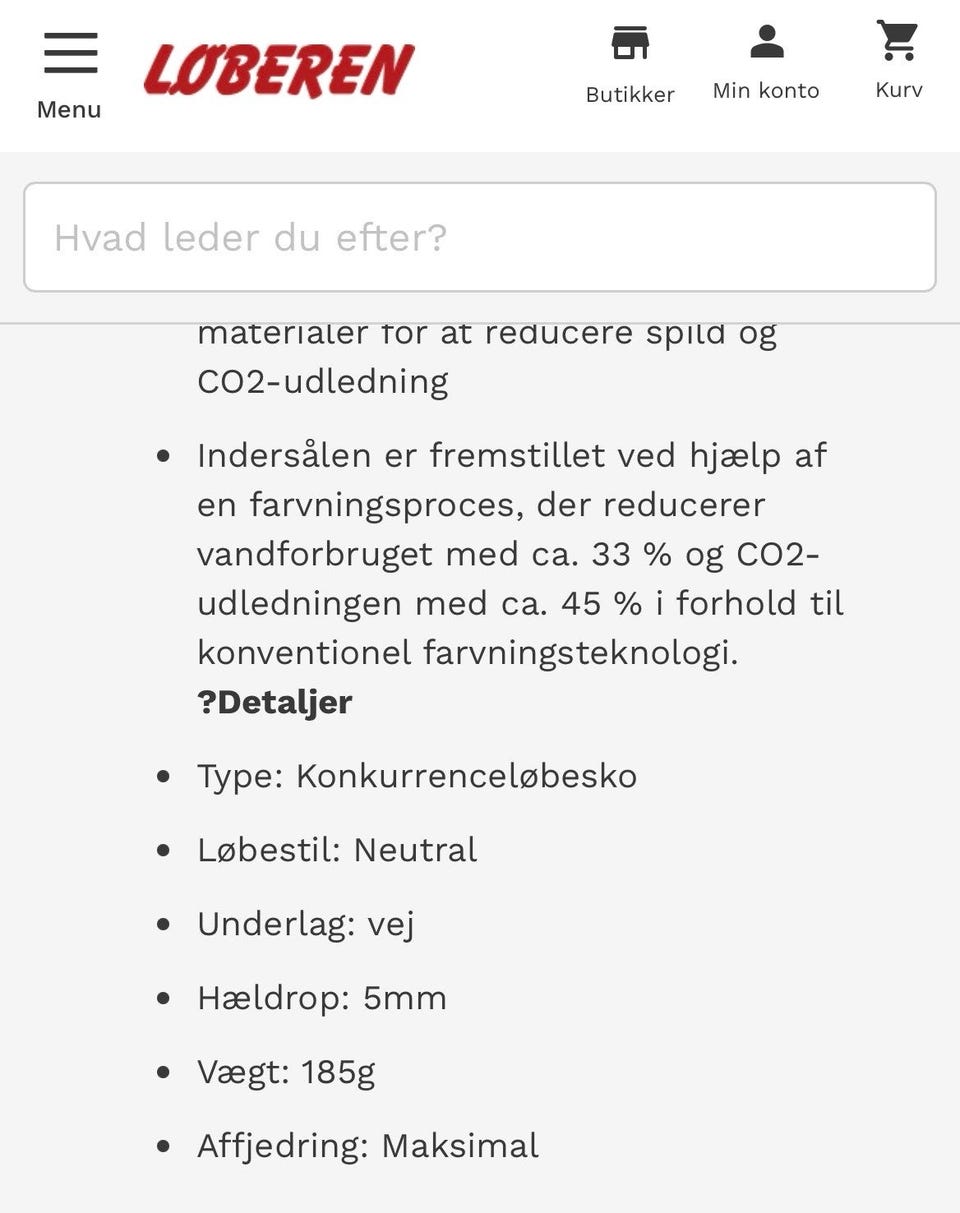Screen dimensions: 960x1213
Task: Click the 'Affjedring: Maksimal' bullet point
Action: pos(368,1146)
